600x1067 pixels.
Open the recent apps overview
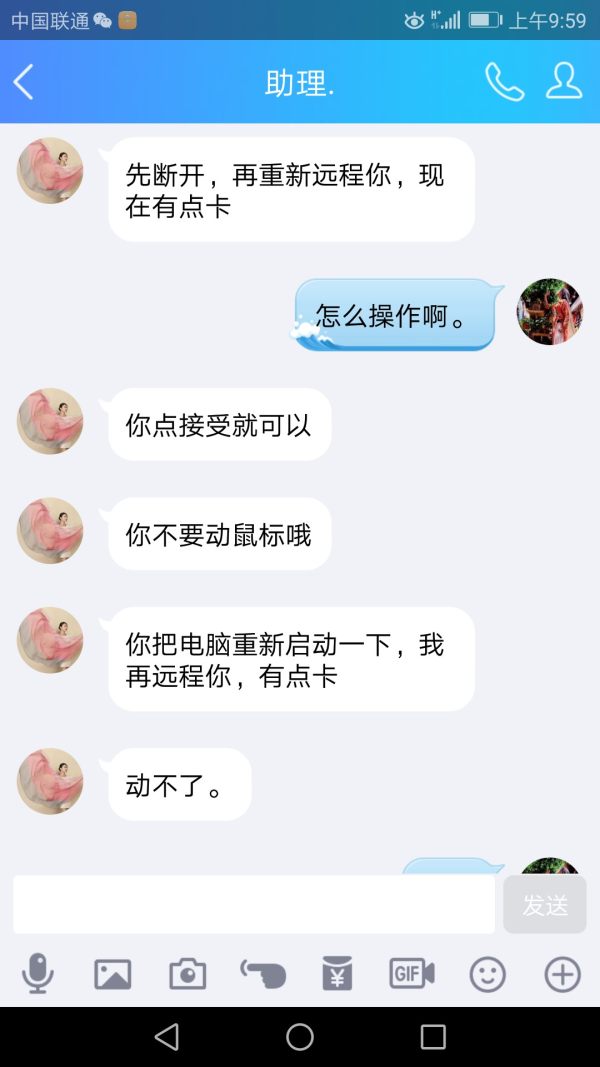[x=433, y=1037]
